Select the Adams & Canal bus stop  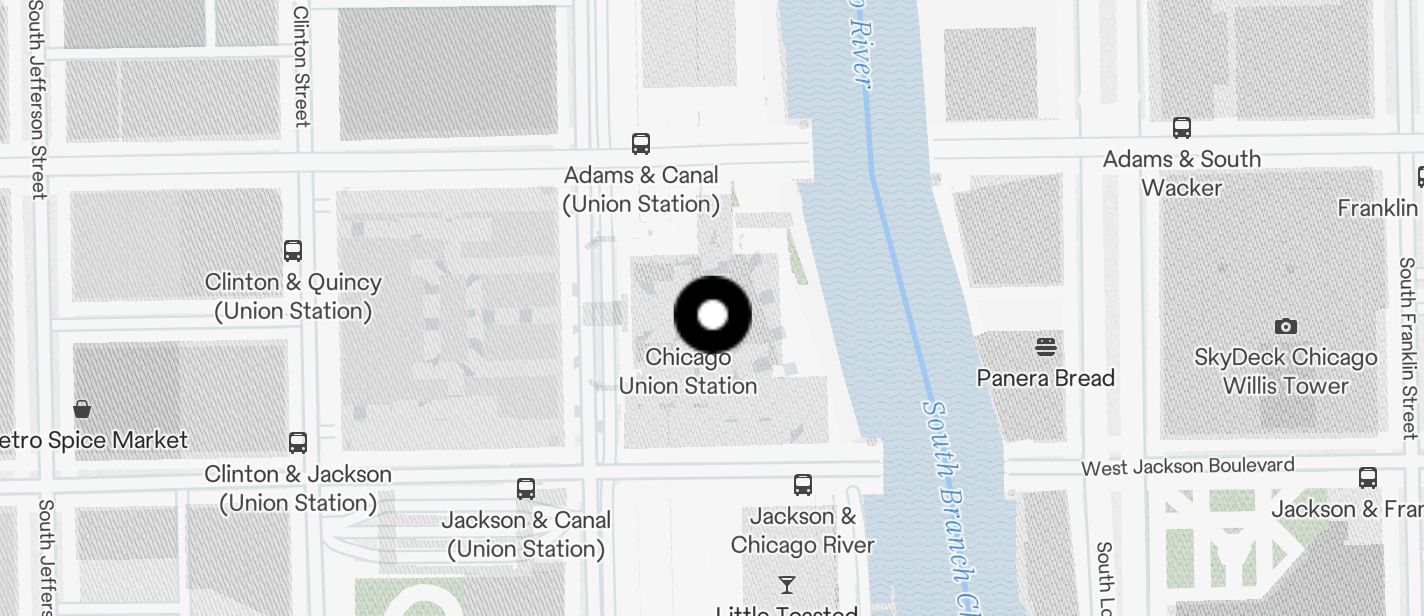641,144
